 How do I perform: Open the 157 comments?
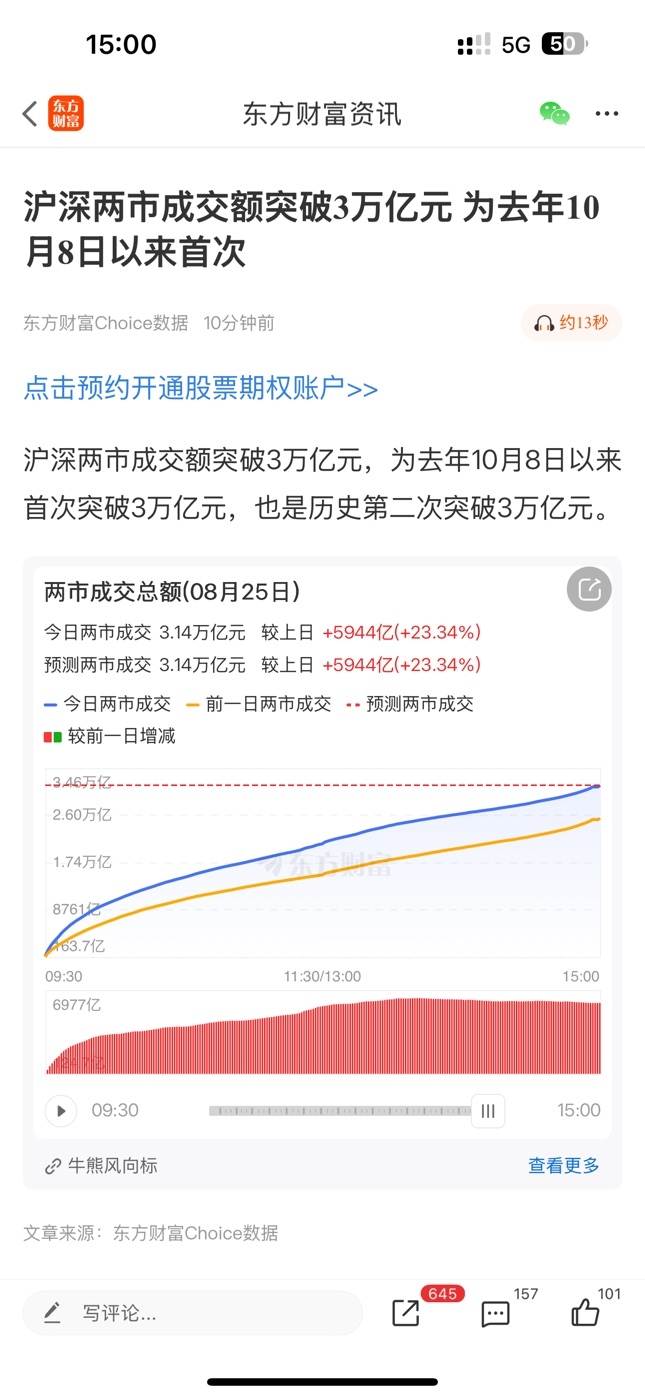pos(496,1313)
